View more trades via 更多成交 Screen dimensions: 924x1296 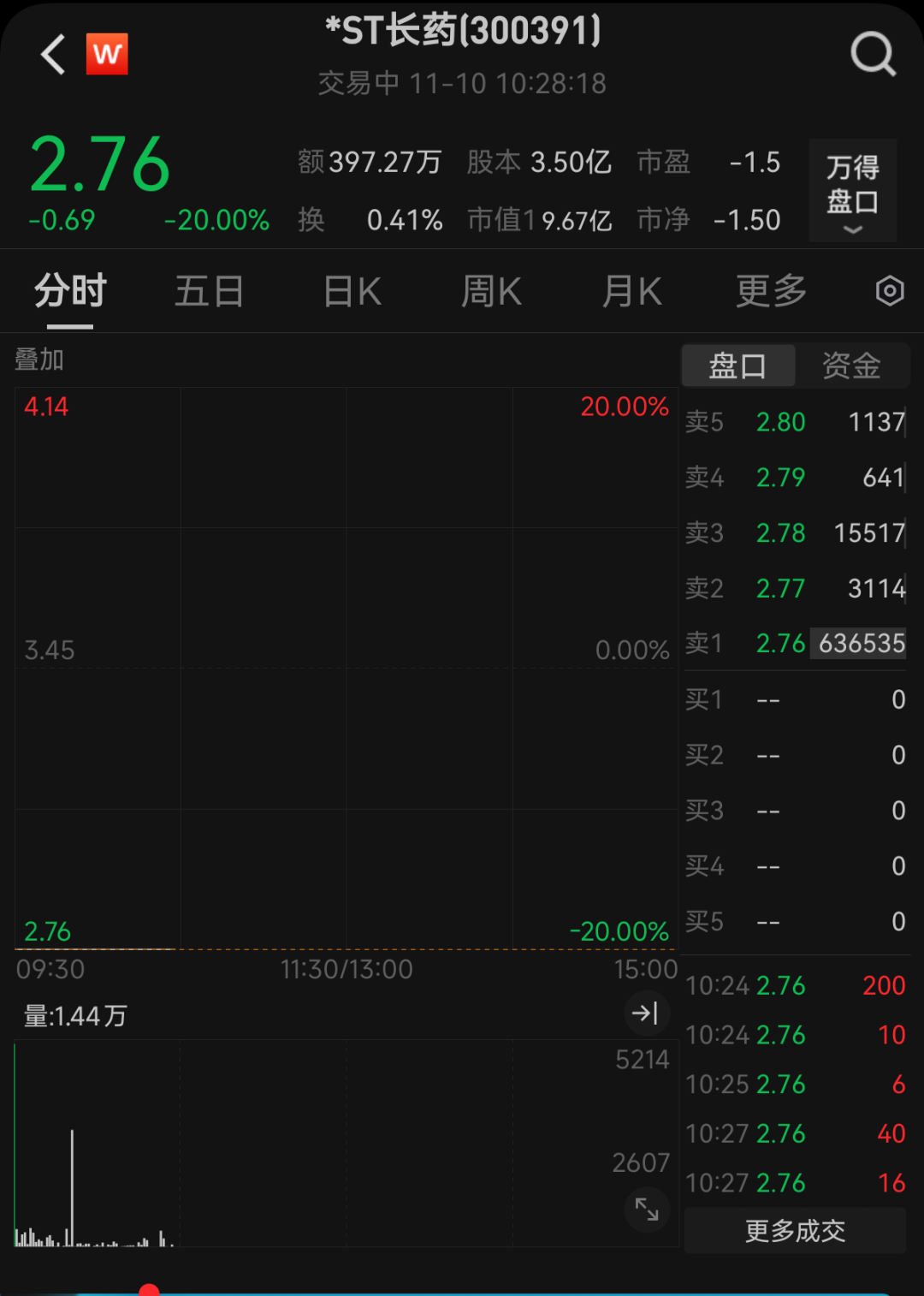coord(795,1231)
